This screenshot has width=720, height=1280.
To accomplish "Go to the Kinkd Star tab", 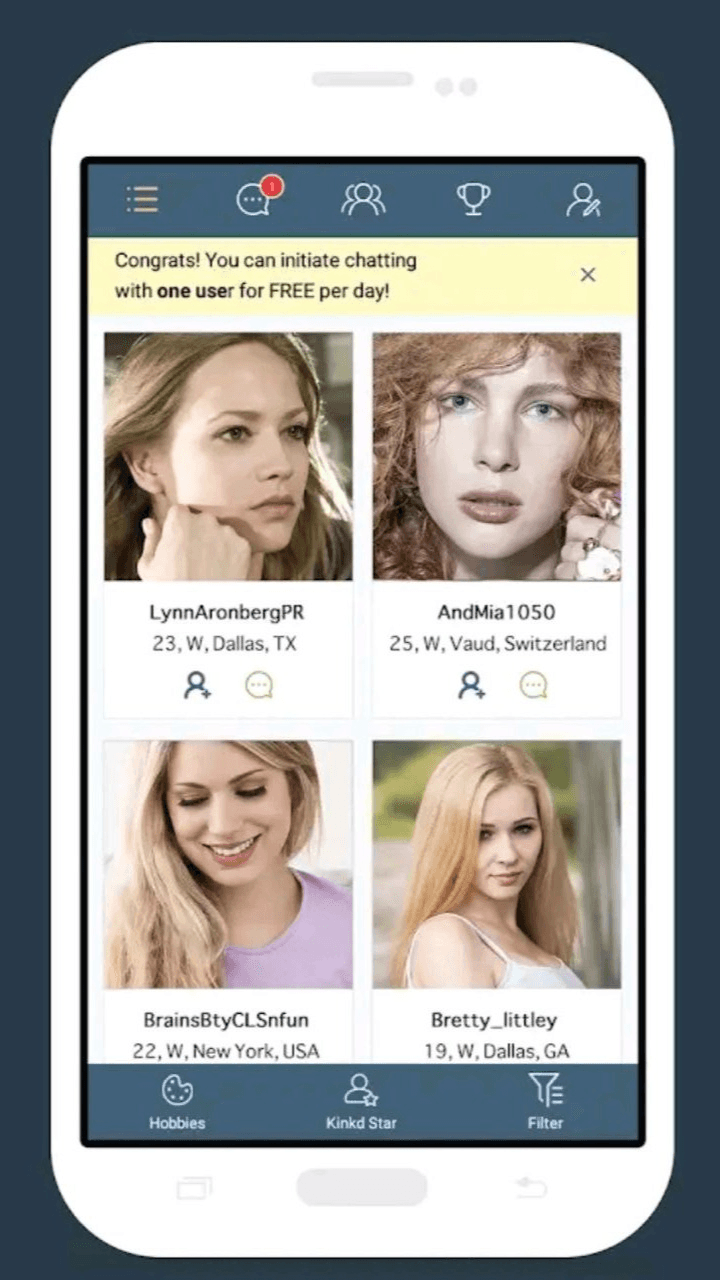I will (361, 1102).
